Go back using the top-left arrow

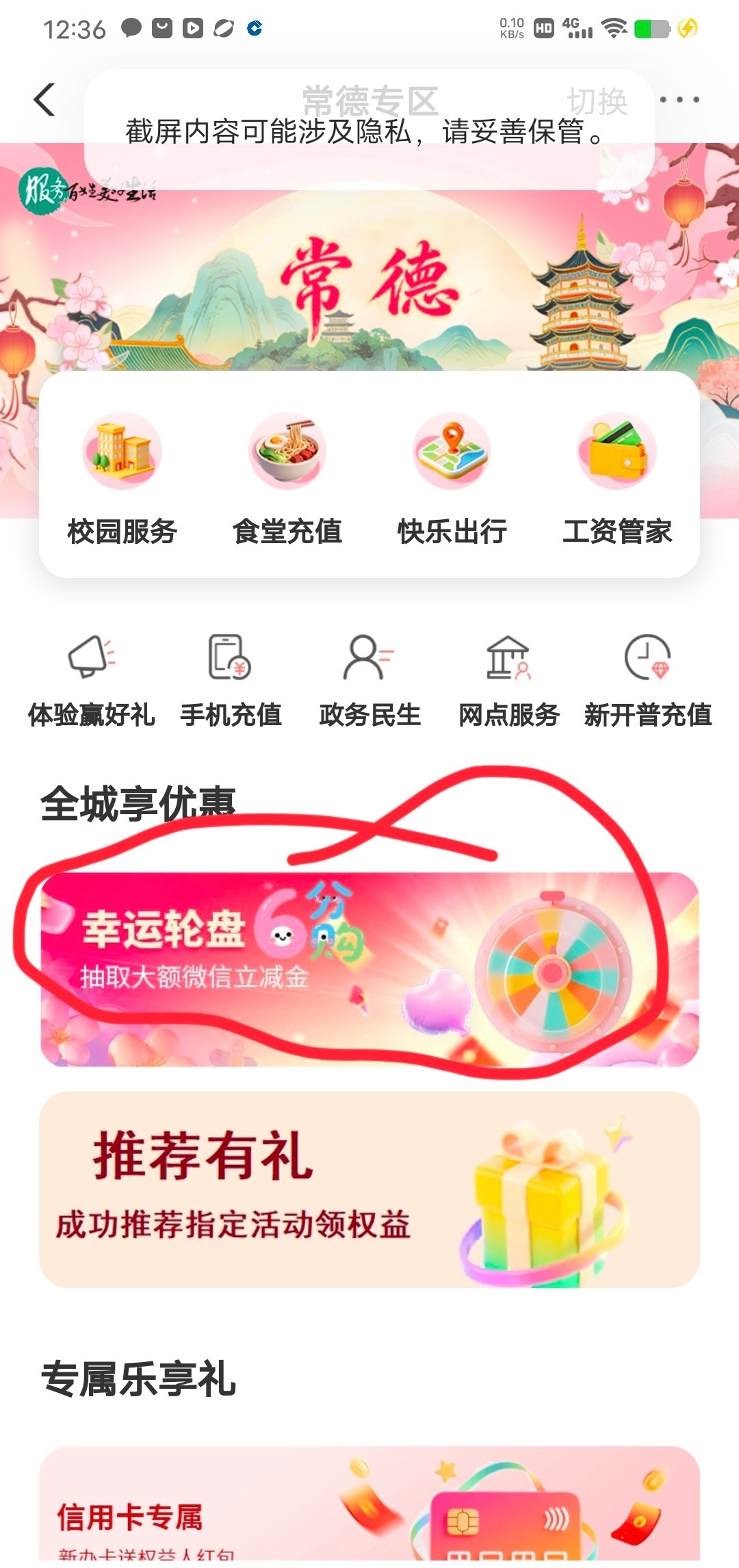44,100
